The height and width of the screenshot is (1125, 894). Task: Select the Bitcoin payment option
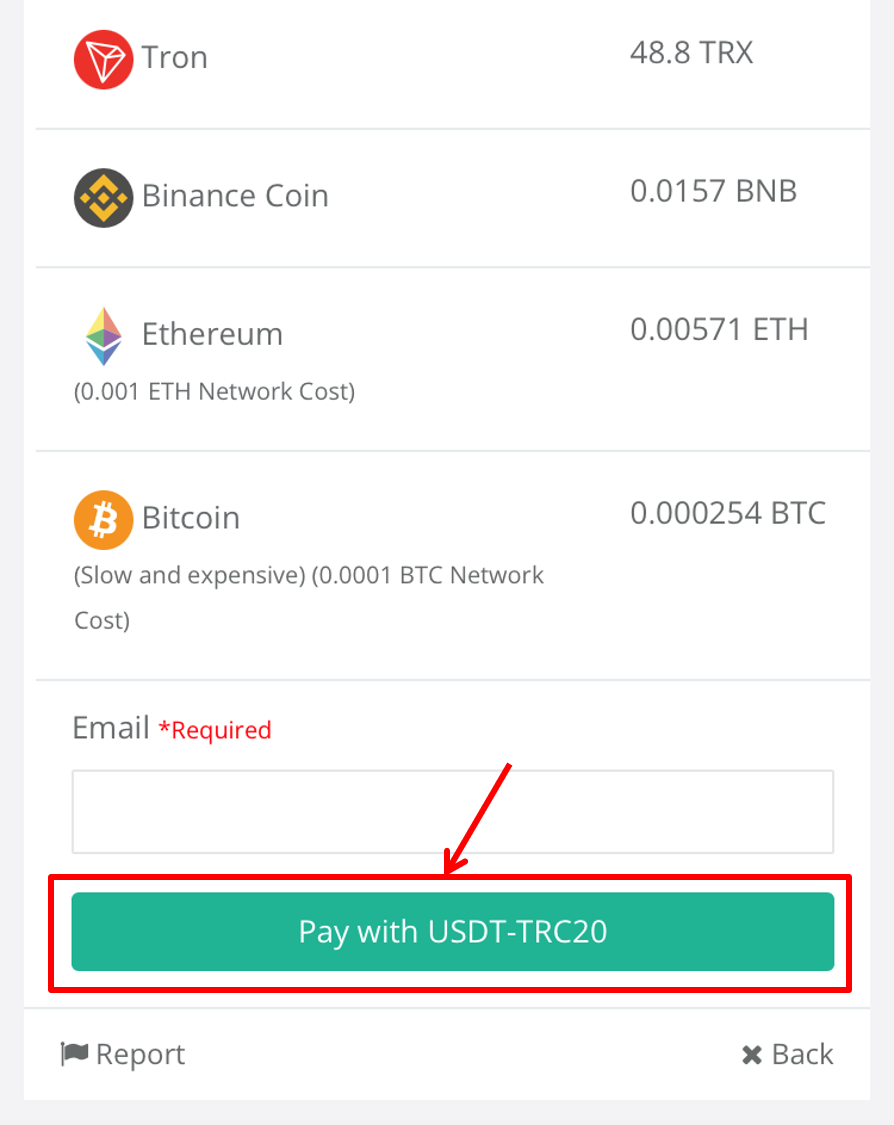tap(190, 518)
